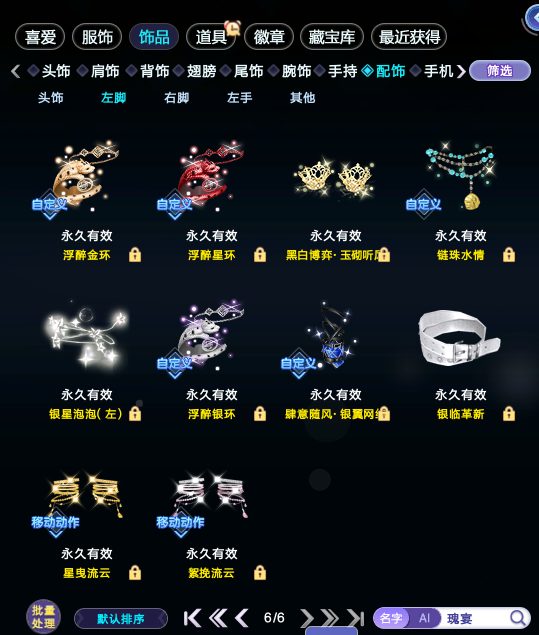Select the 手持 category
Screen dimensions: 539x635
tap(343, 71)
